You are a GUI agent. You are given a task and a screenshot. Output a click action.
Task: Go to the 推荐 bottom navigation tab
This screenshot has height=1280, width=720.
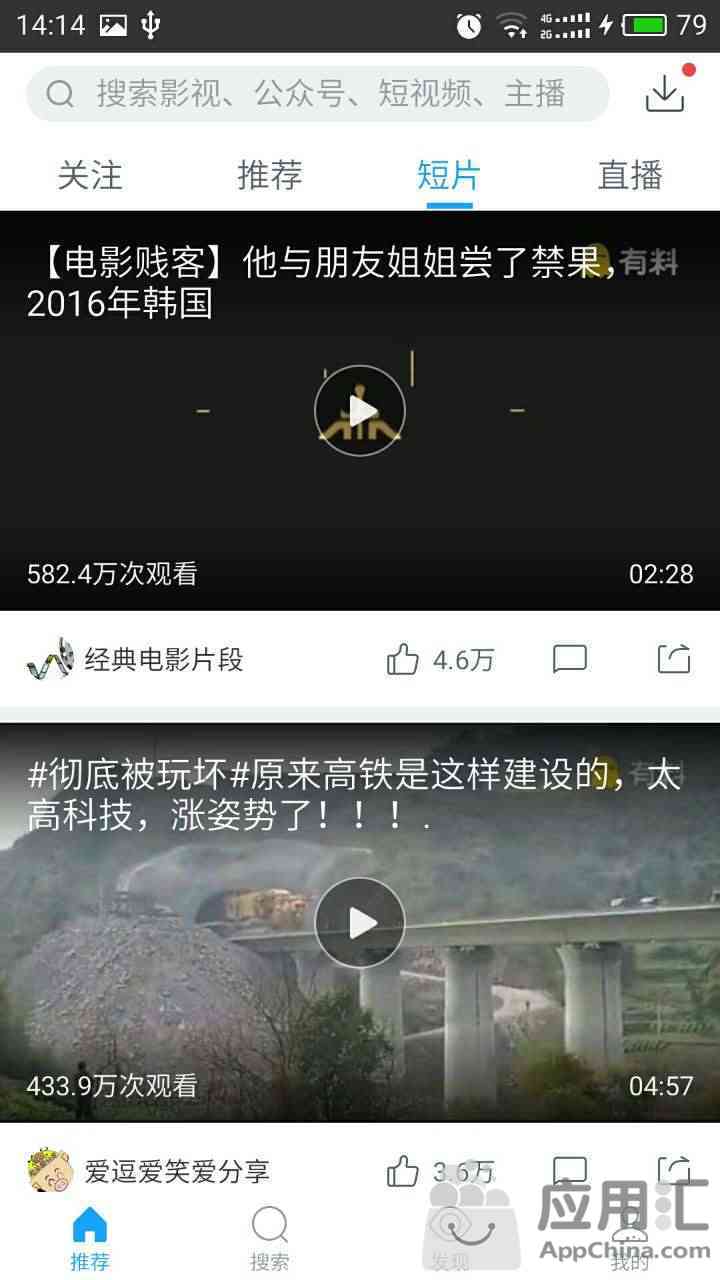pos(90,1238)
